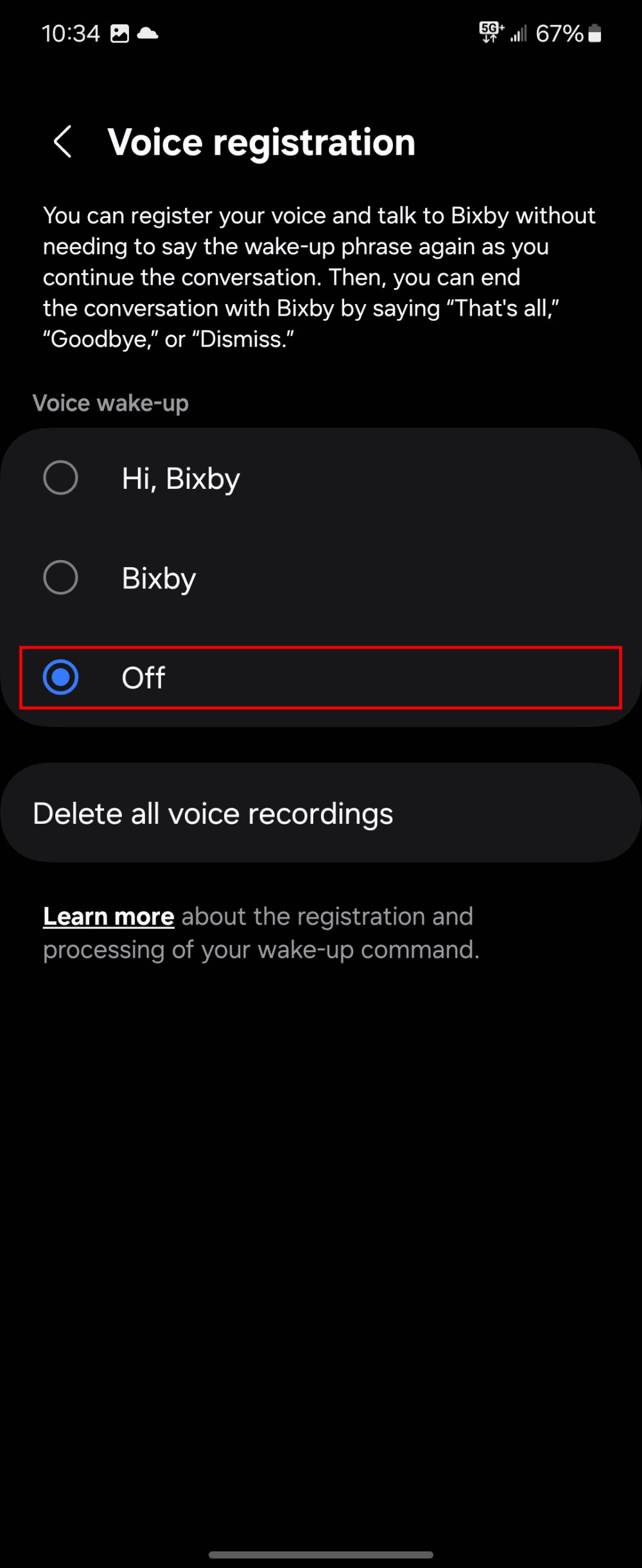Tap the 5G+ network indicator
642x1568 pixels.
[489, 32]
